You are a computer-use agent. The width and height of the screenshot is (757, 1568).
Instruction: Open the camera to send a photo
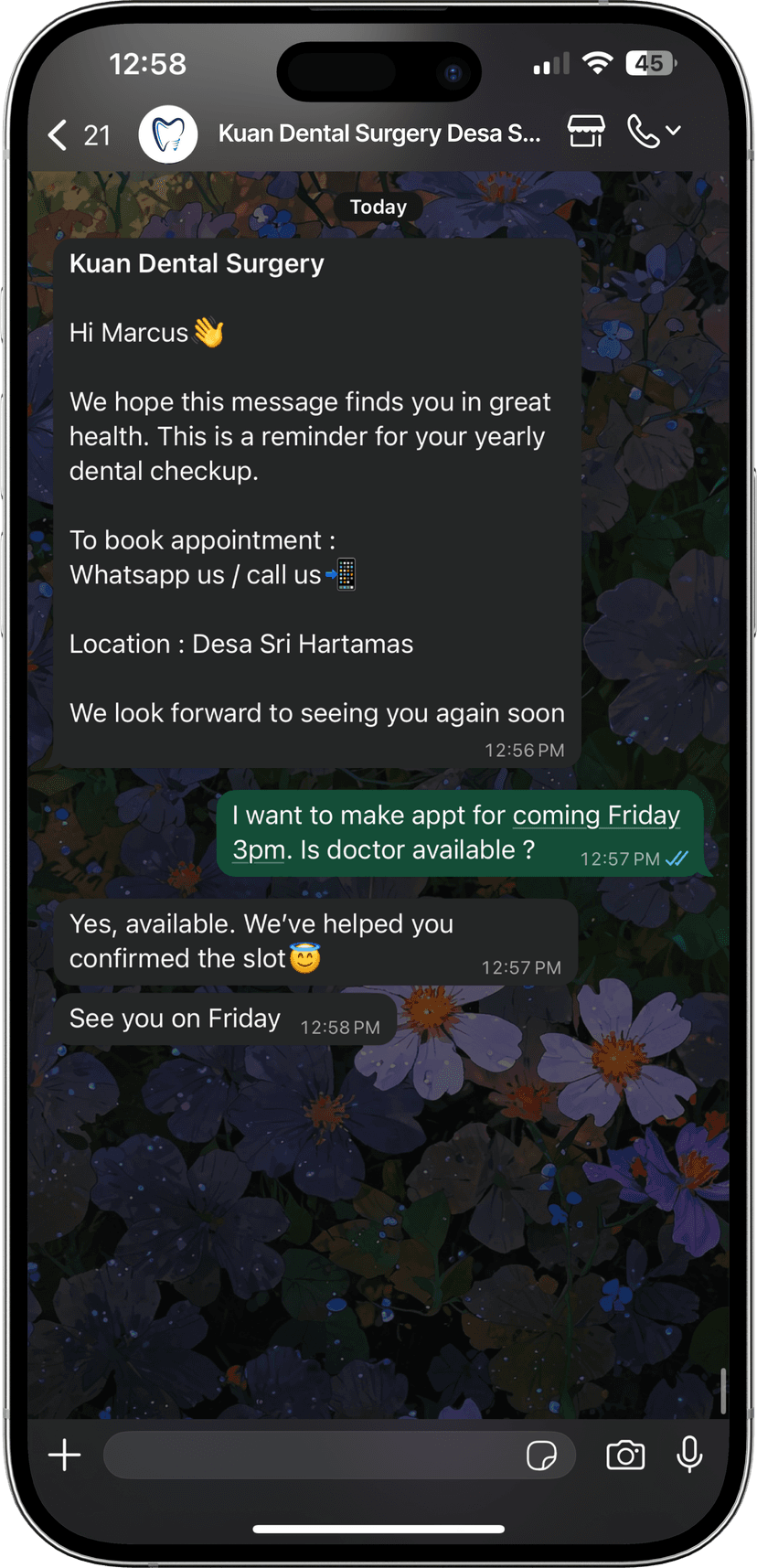pyautogui.click(x=625, y=1455)
